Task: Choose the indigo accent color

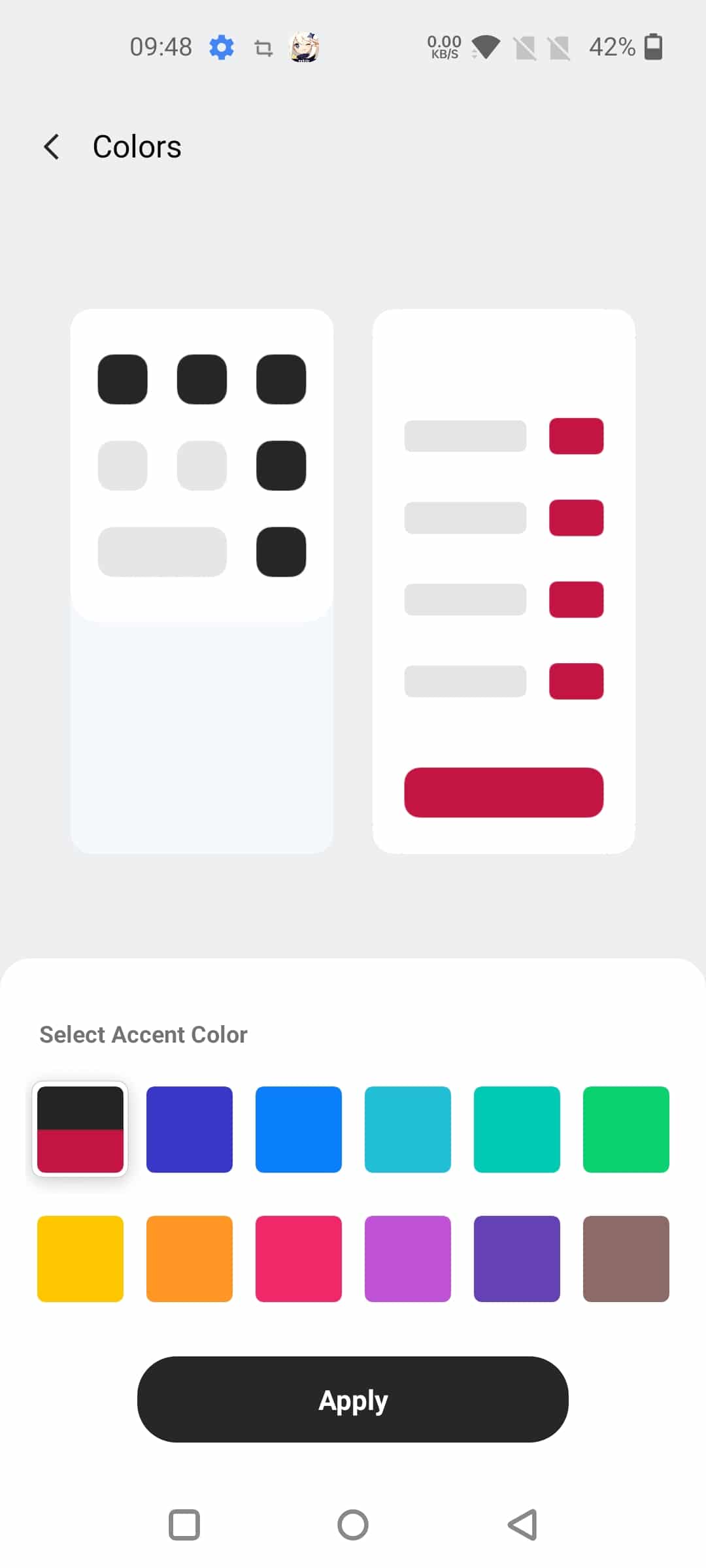Action: tap(190, 1129)
